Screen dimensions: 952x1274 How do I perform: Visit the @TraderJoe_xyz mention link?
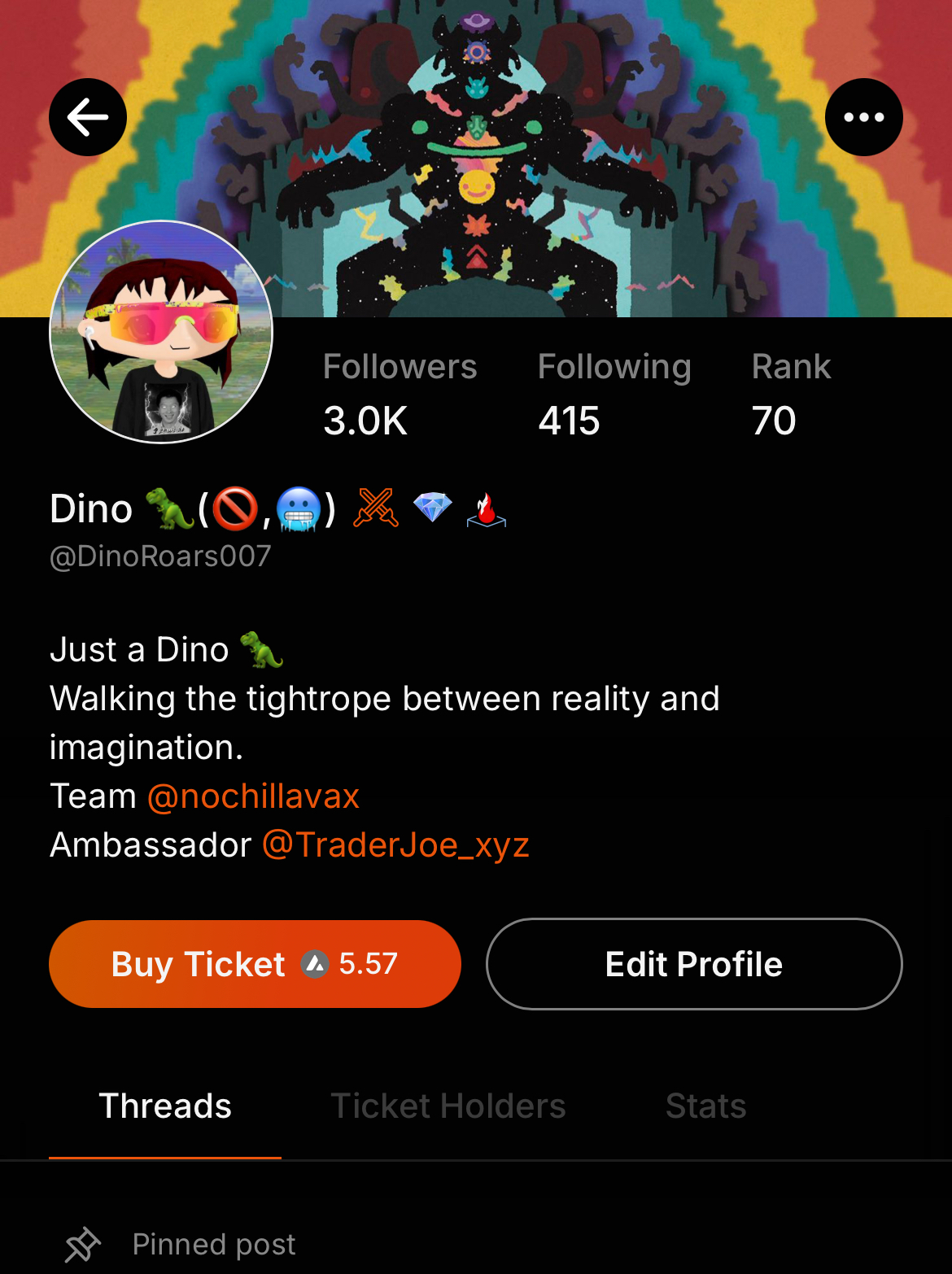[x=395, y=845]
